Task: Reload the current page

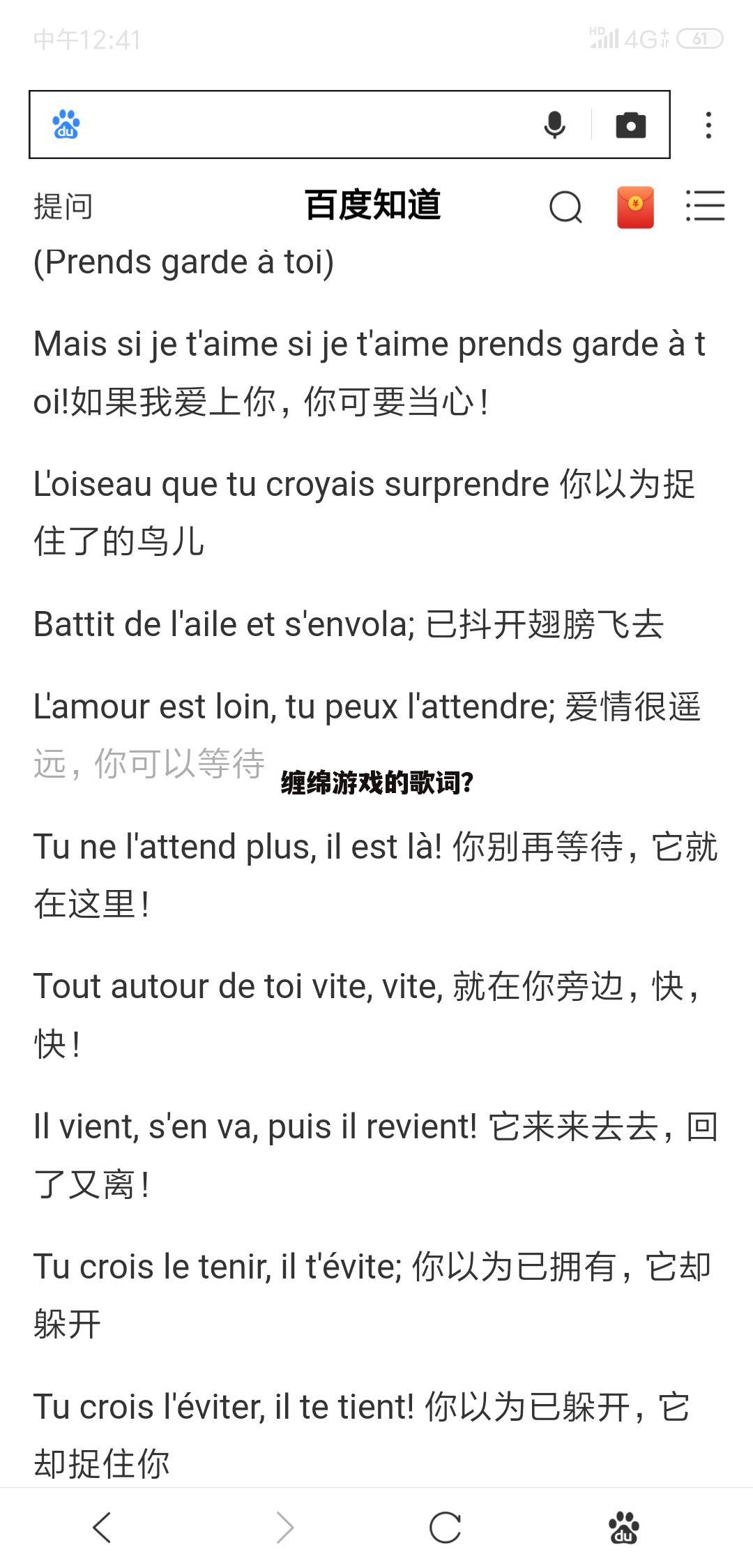Action: point(446,1528)
